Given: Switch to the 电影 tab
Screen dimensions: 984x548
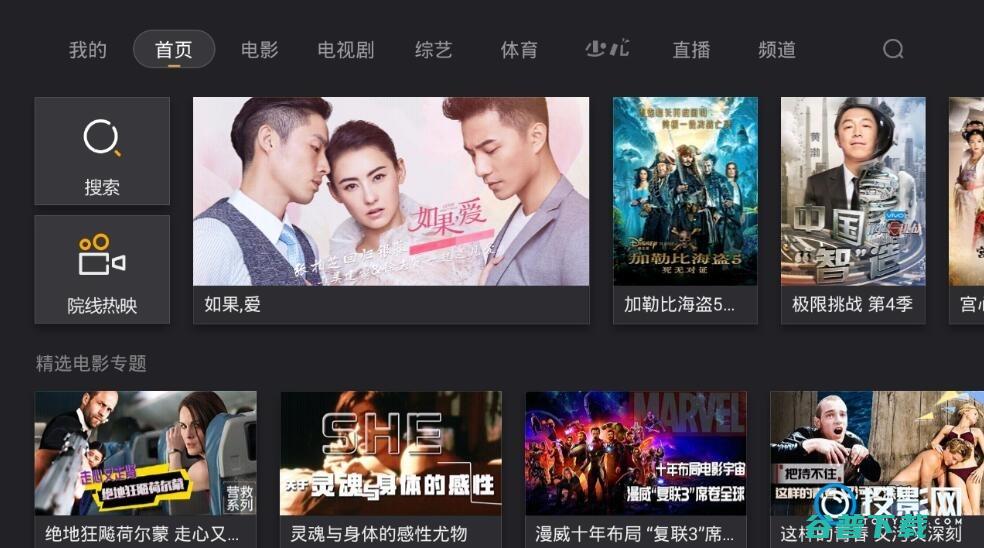Looking at the screenshot, I should click(x=259, y=50).
